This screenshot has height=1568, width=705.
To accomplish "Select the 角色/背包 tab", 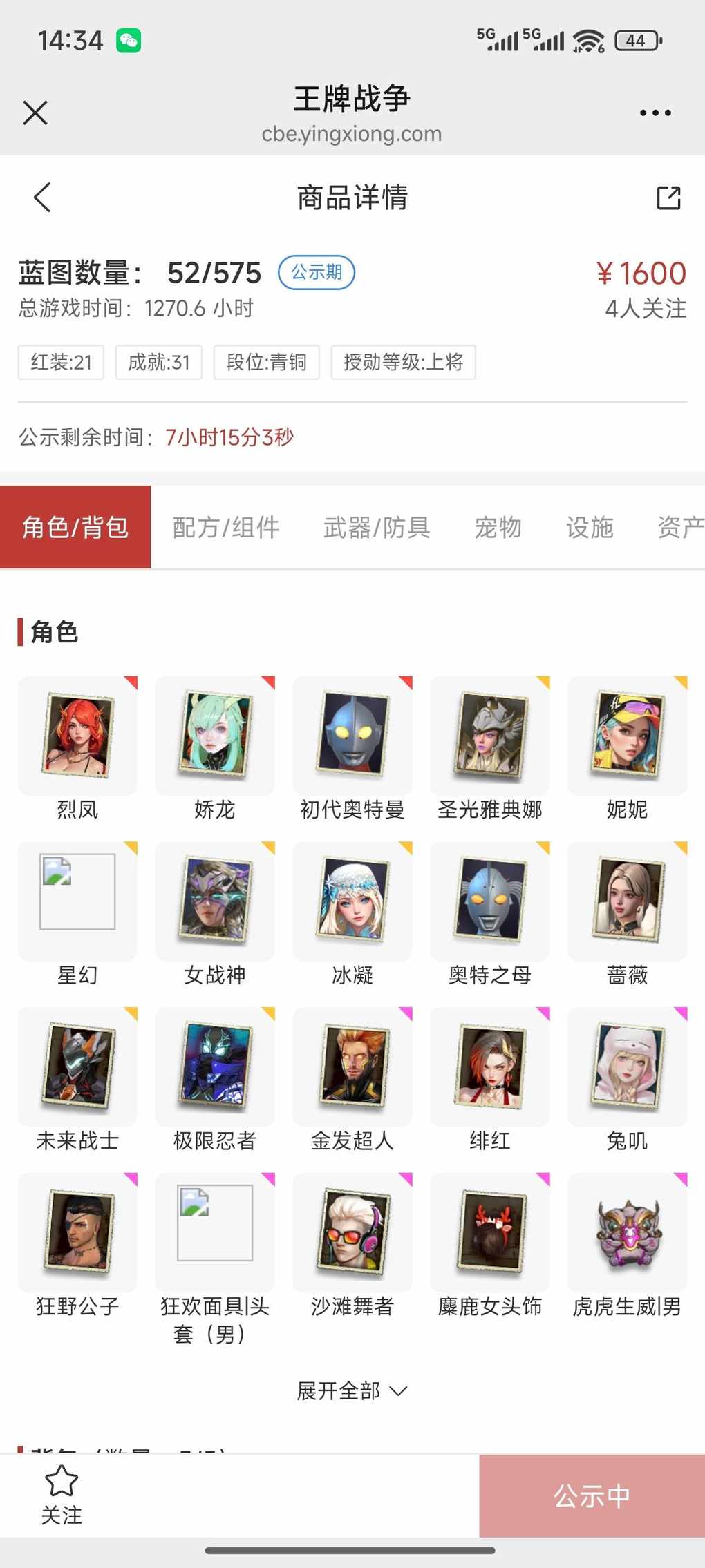I will pyautogui.click(x=75, y=528).
